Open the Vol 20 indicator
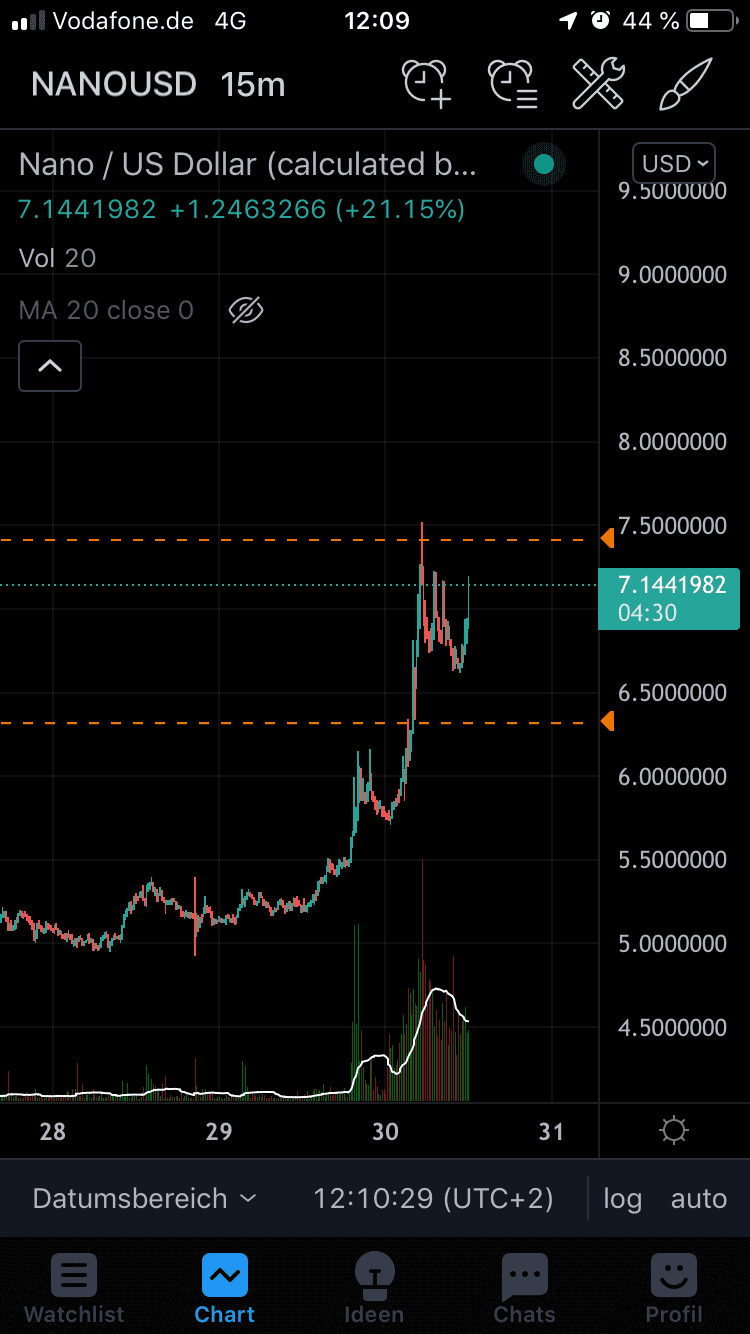750x1334 pixels. coord(57,258)
